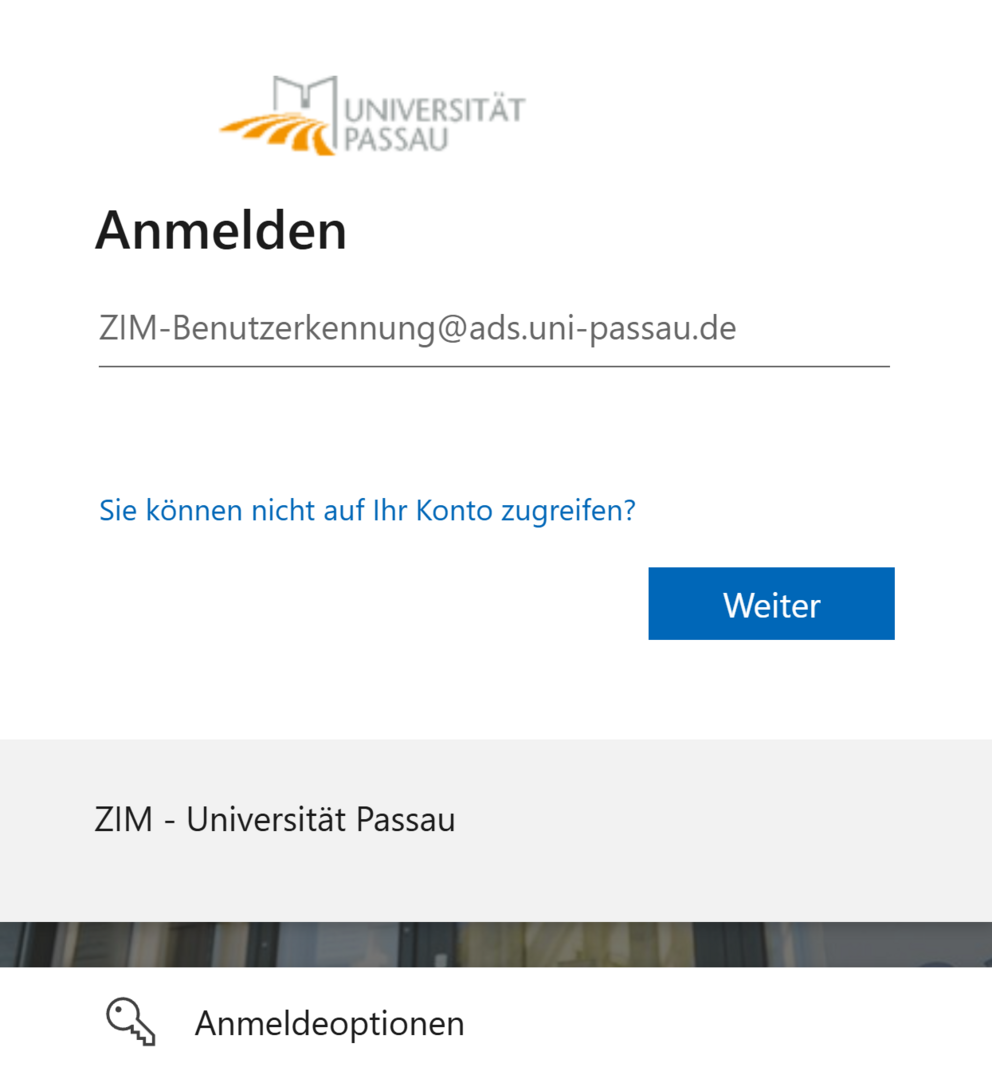The width and height of the screenshot is (992, 1067).
Task: Open 'Sie können nicht auf Ihr Konto zugreifen?' link
Action: (x=367, y=511)
